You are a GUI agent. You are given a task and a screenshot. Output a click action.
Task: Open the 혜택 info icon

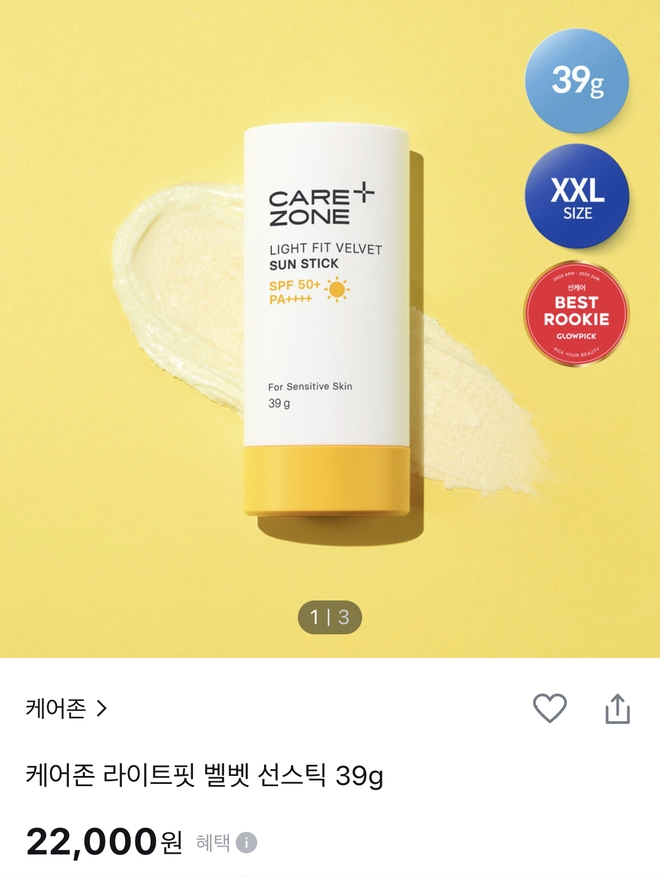point(247,842)
